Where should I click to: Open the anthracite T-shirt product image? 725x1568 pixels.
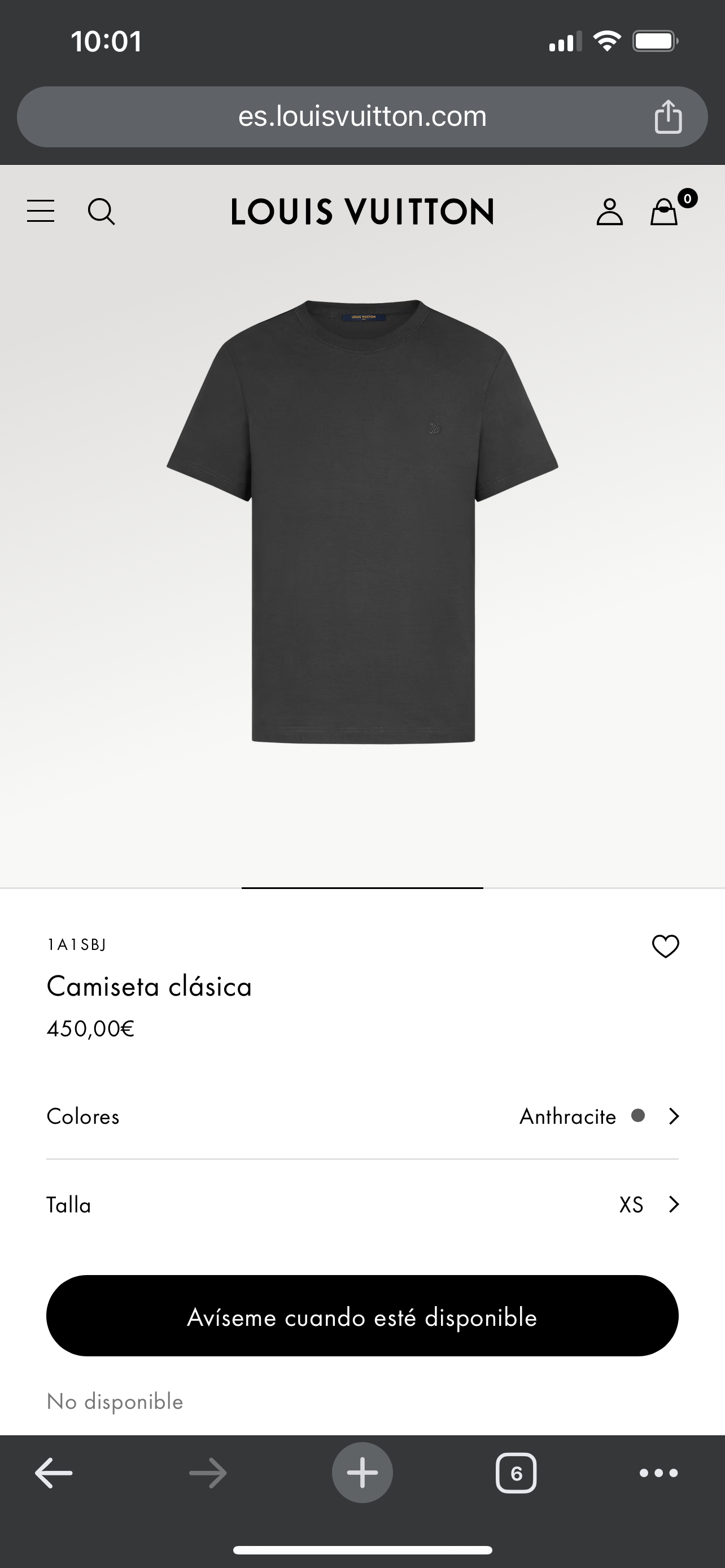point(362,521)
